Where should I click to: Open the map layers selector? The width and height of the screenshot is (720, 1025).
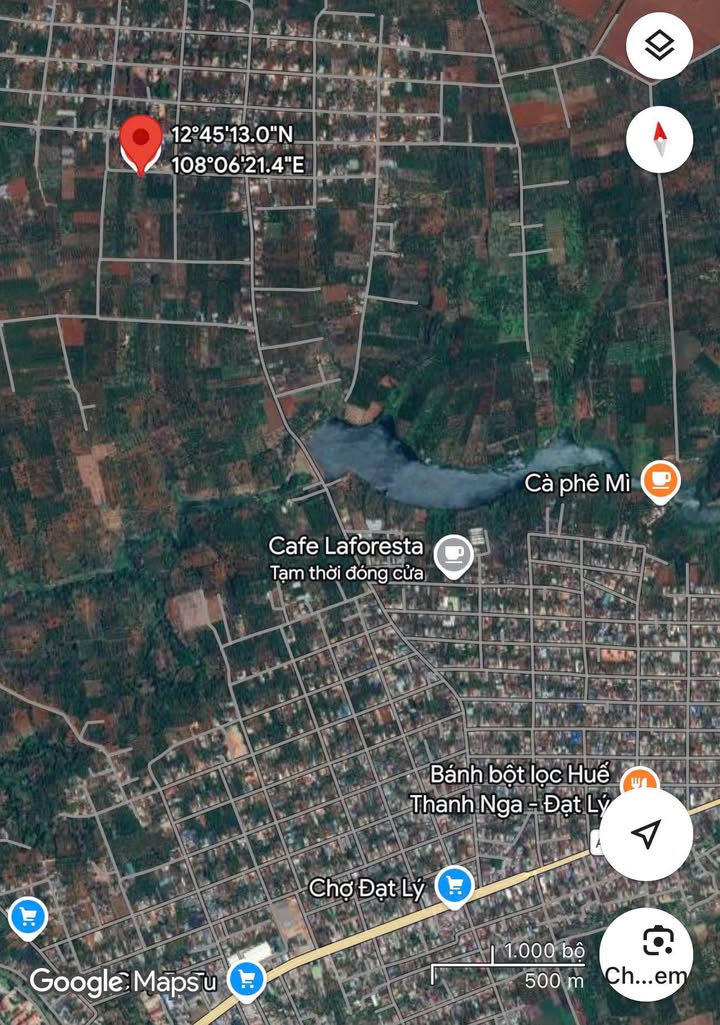point(659,46)
